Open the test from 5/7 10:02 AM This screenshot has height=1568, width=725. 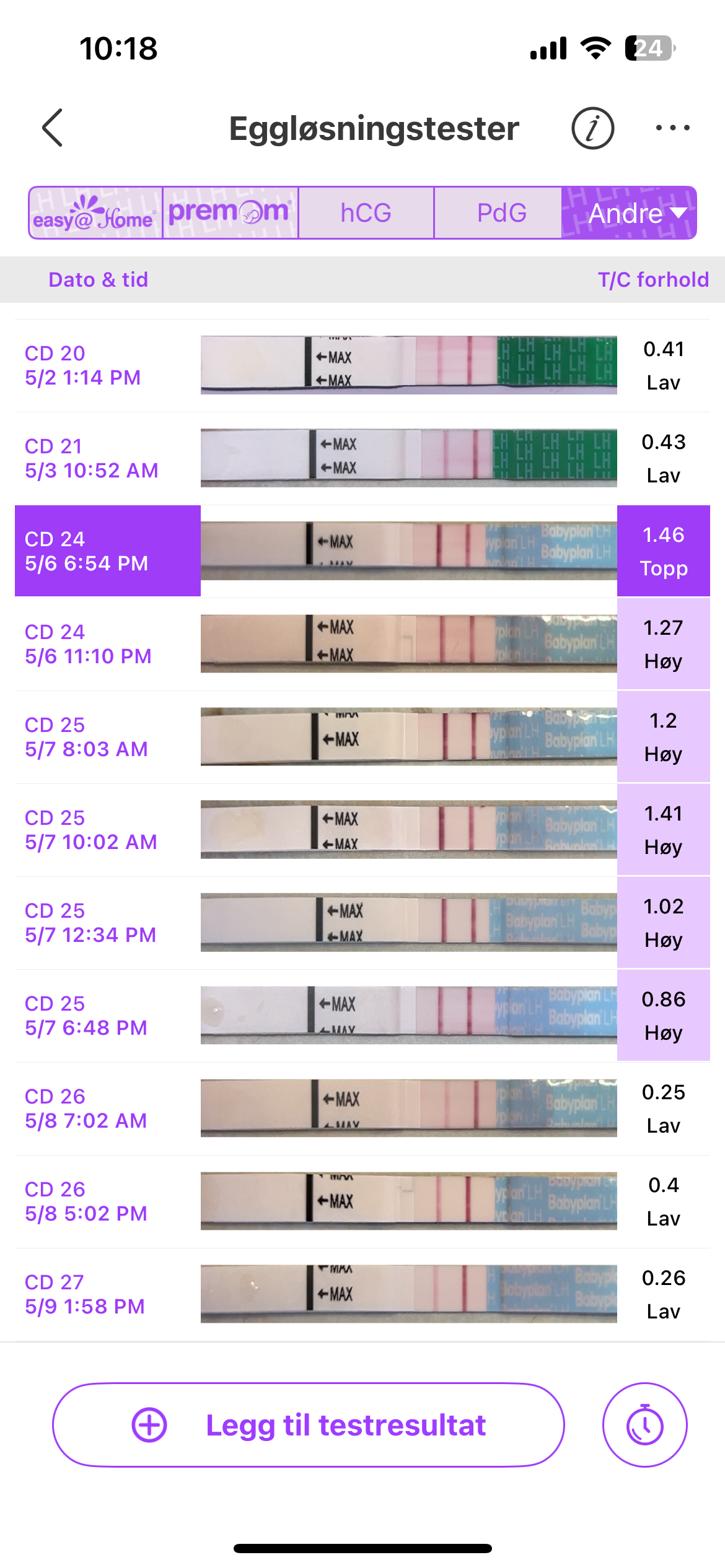pyautogui.click(x=362, y=830)
